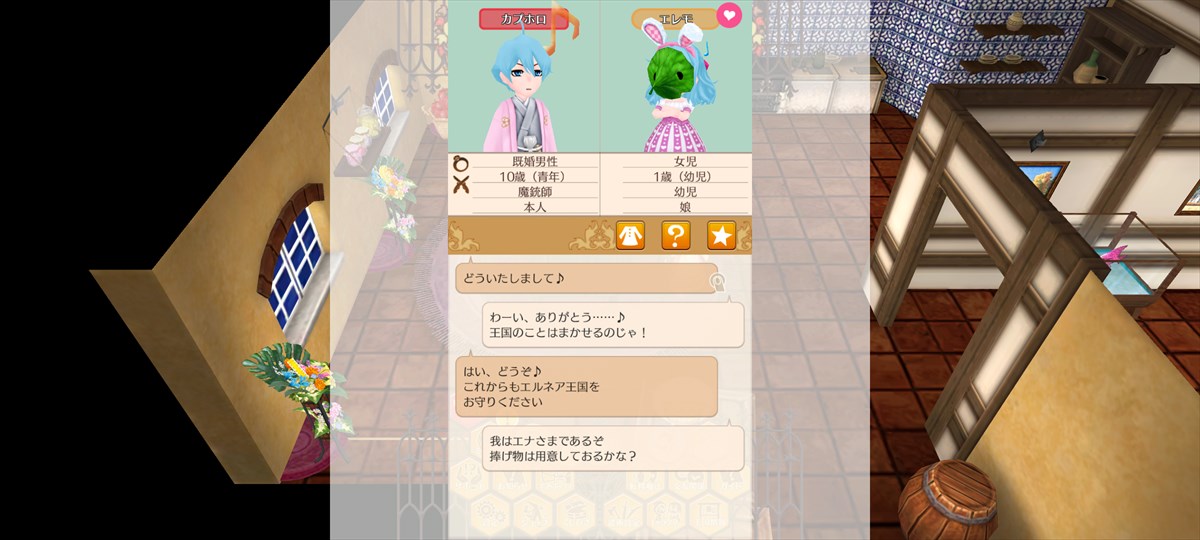Viewport: 1200px width, 540px height.
Task: Tap the pink heart beside エレモ
Action: [x=729, y=16]
